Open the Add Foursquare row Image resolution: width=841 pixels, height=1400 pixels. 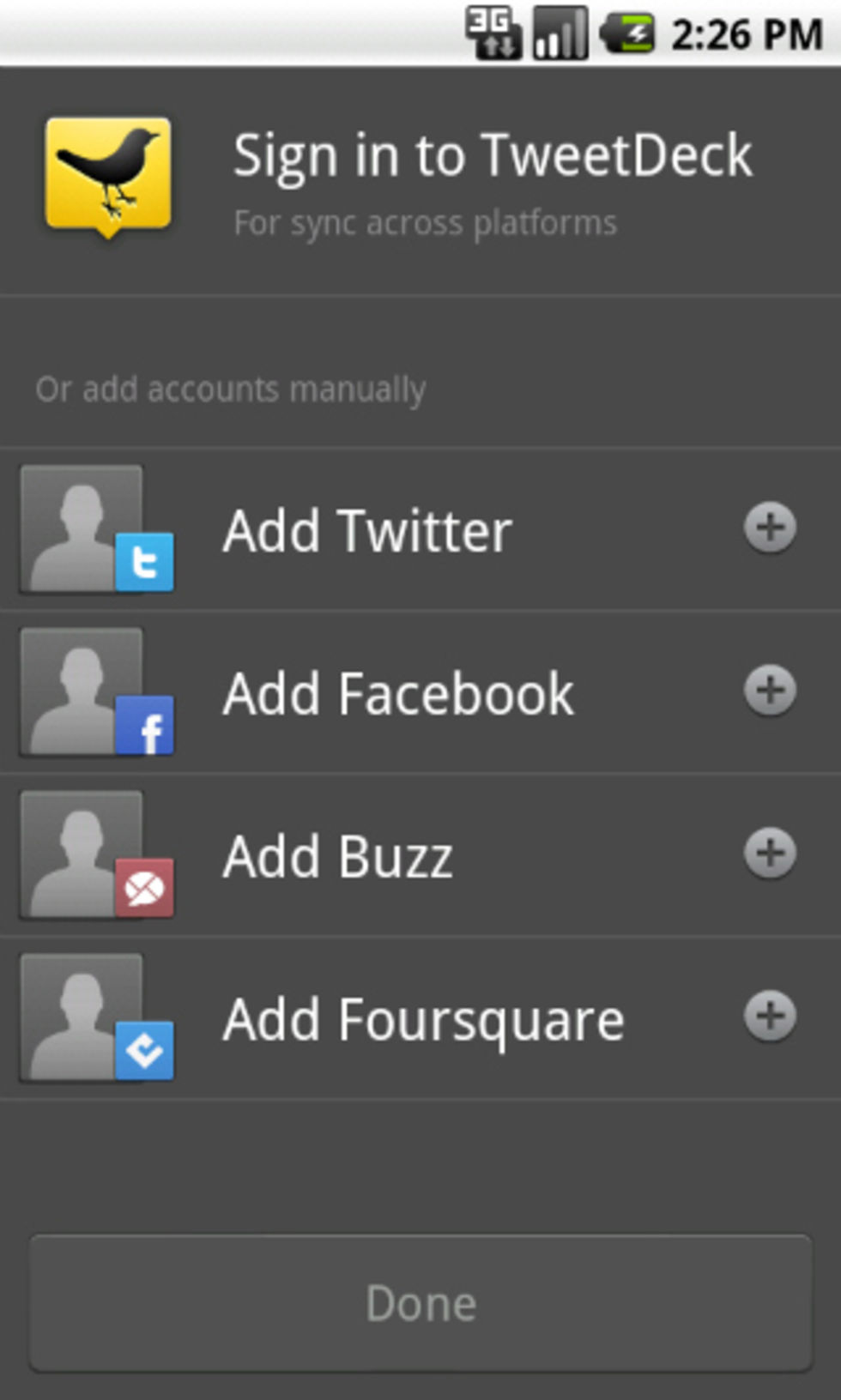[x=420, y=1018]
